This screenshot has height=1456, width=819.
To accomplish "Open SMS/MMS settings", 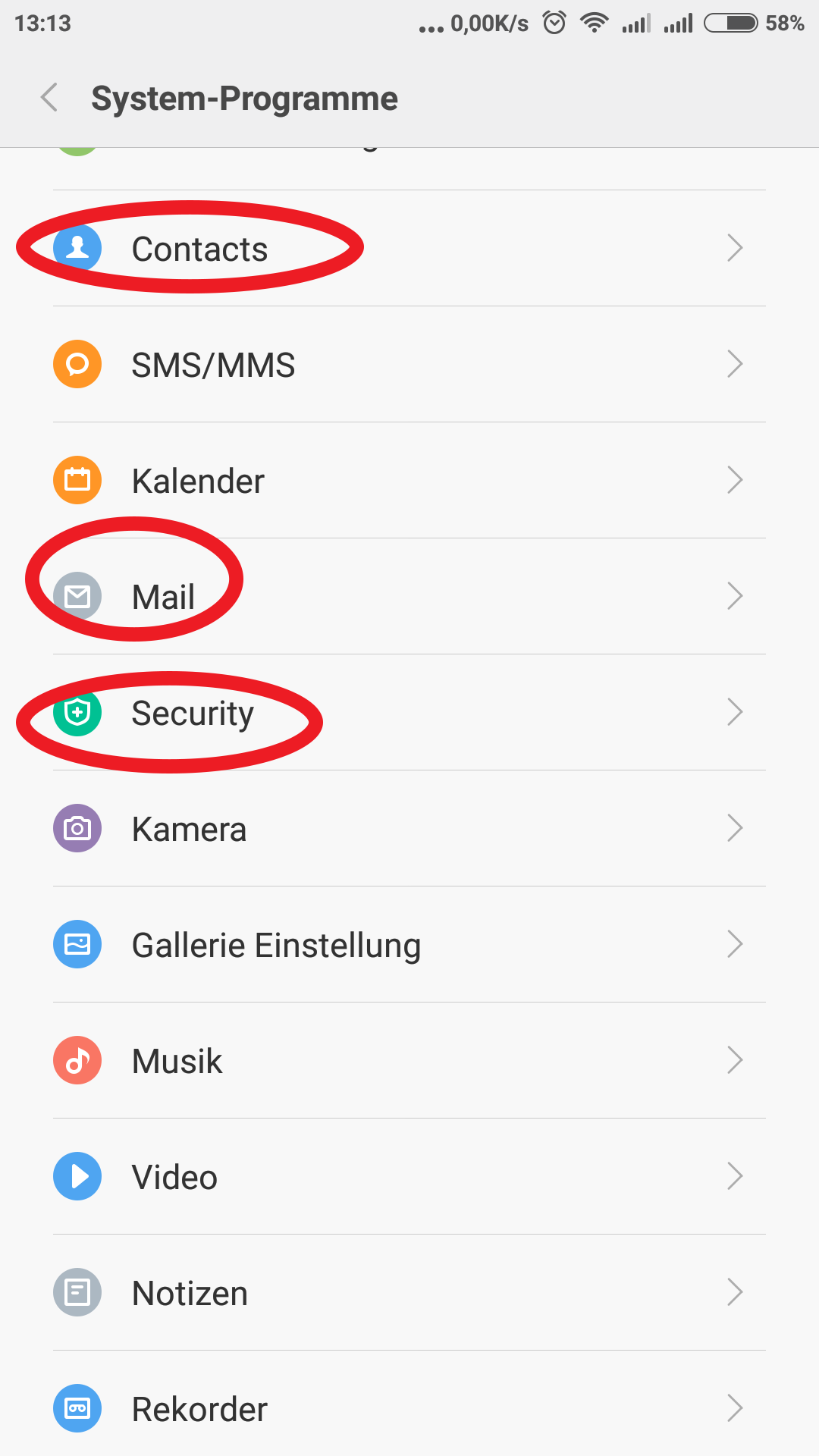I will [409, 364].
